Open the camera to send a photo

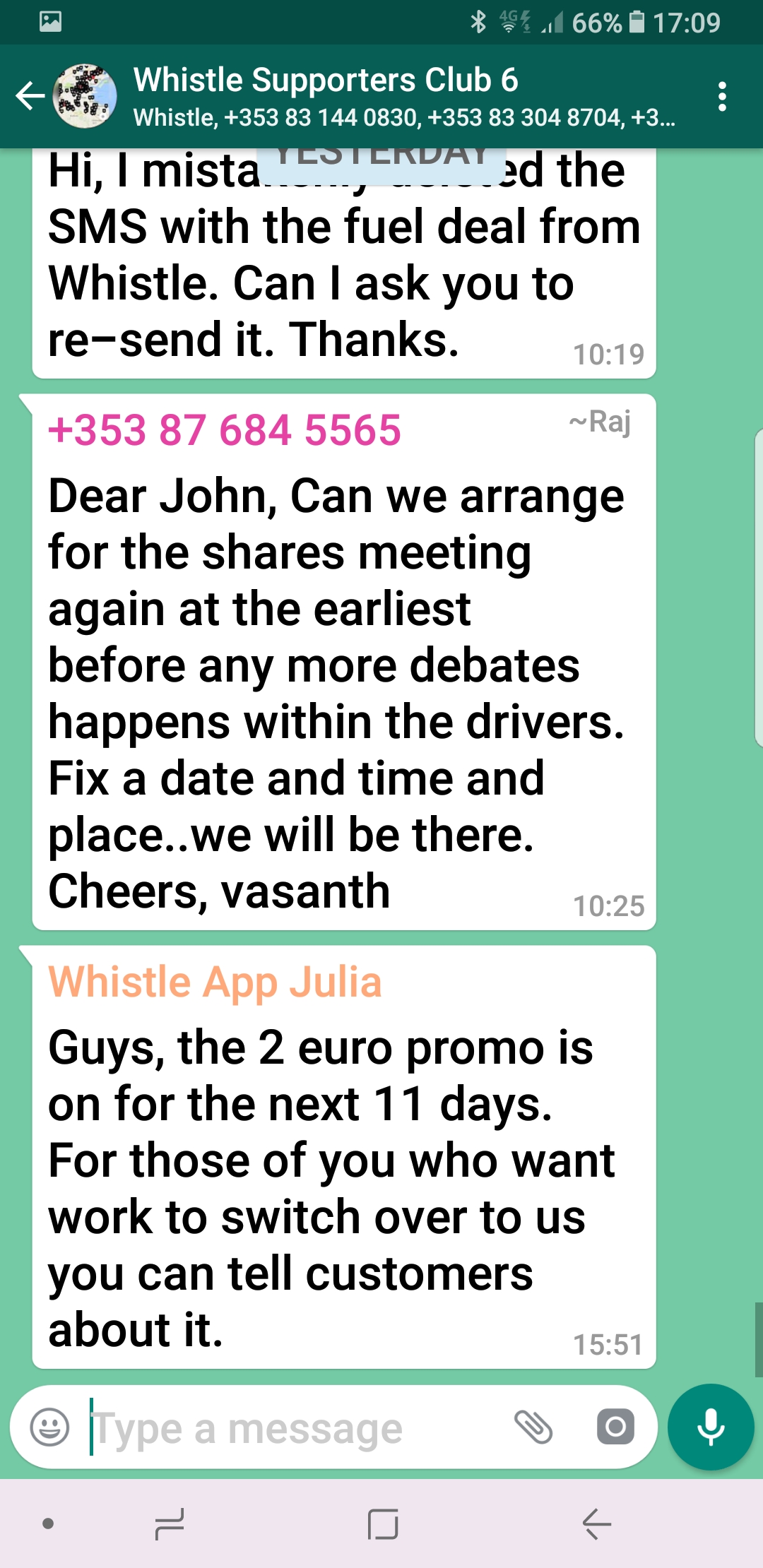(615, 1427)
